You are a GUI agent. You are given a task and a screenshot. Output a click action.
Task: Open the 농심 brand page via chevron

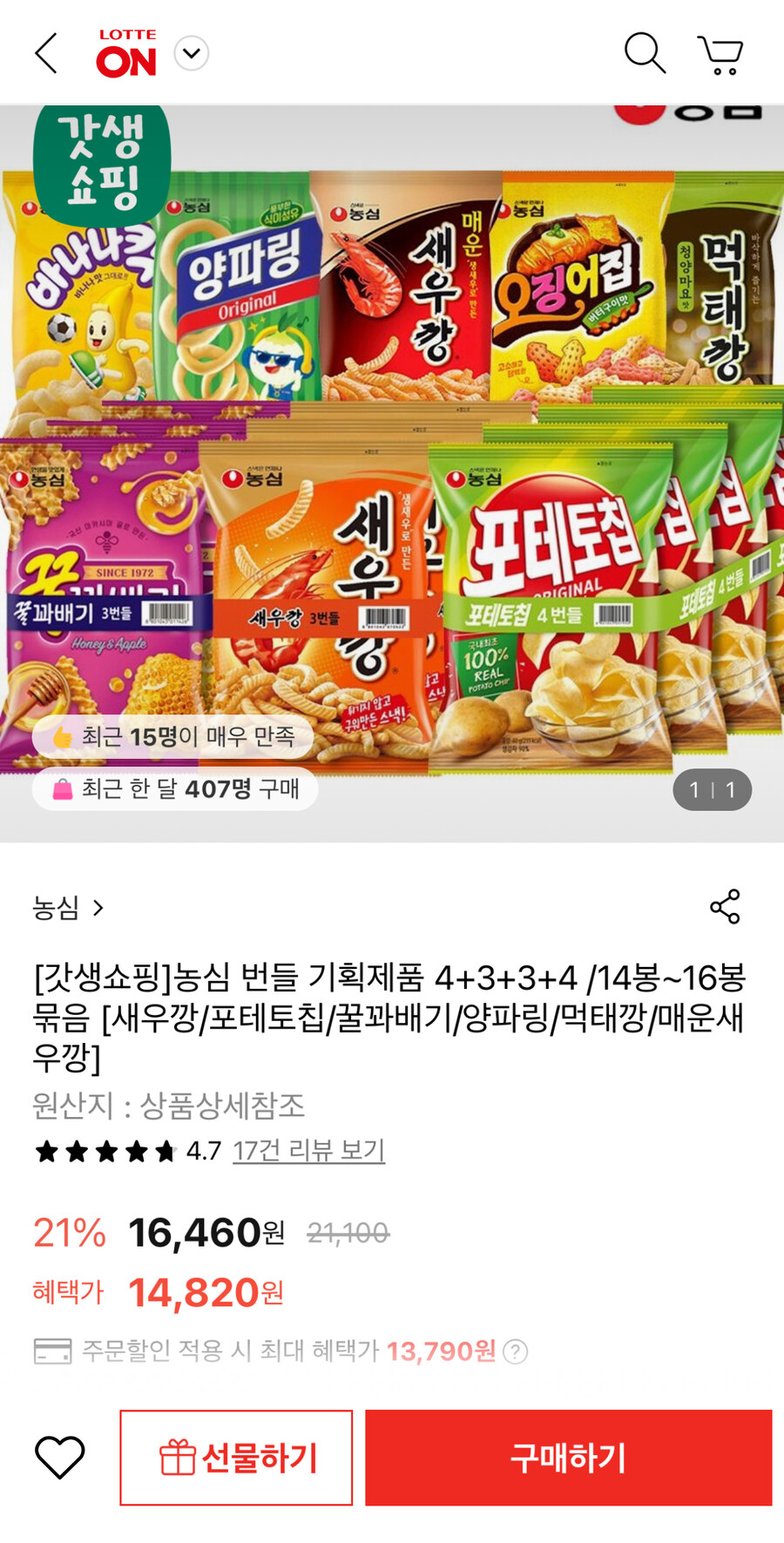coord(96,907)
